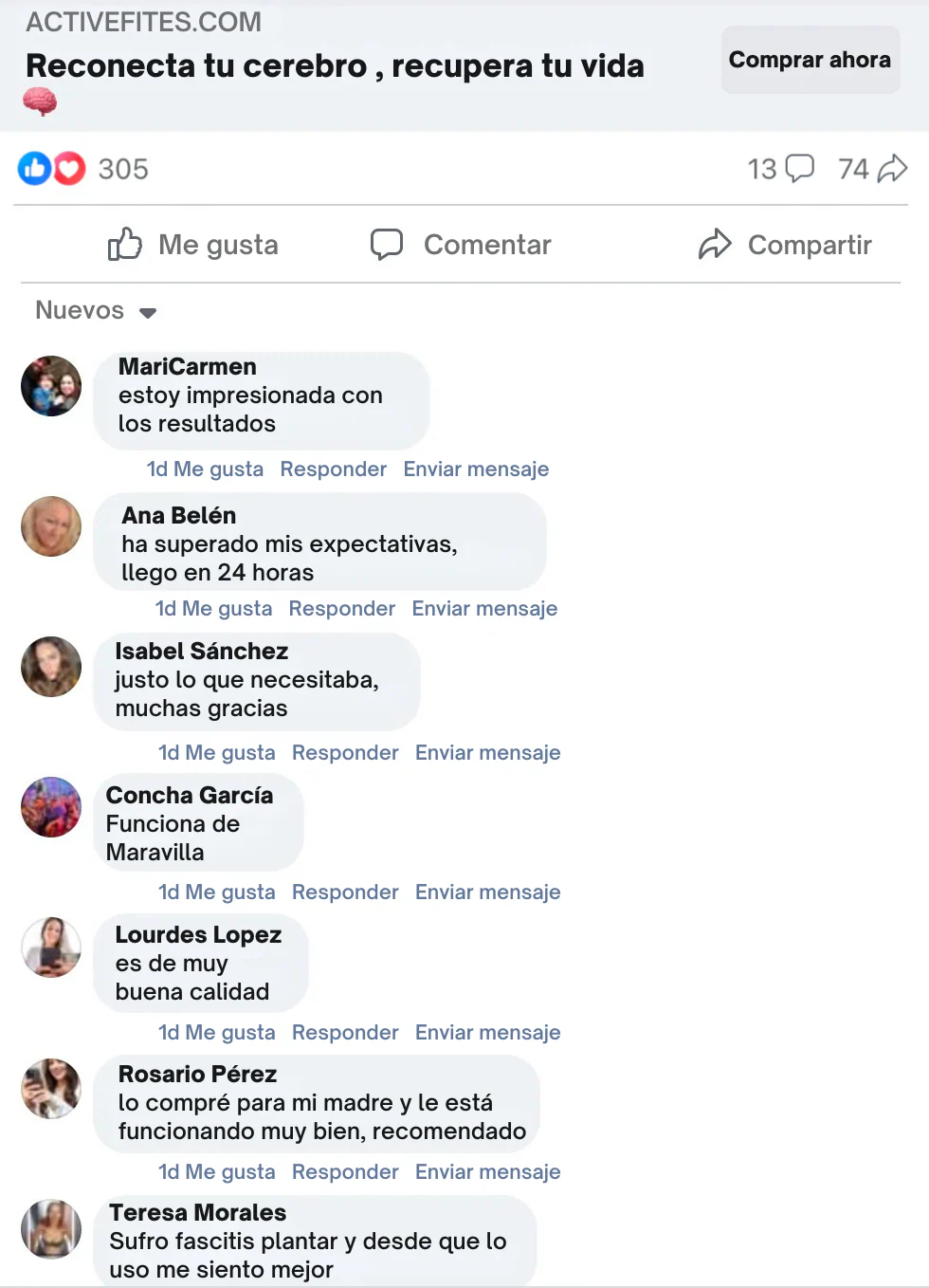
Task: Like the post with Me gusta
Action: [193, 245]
